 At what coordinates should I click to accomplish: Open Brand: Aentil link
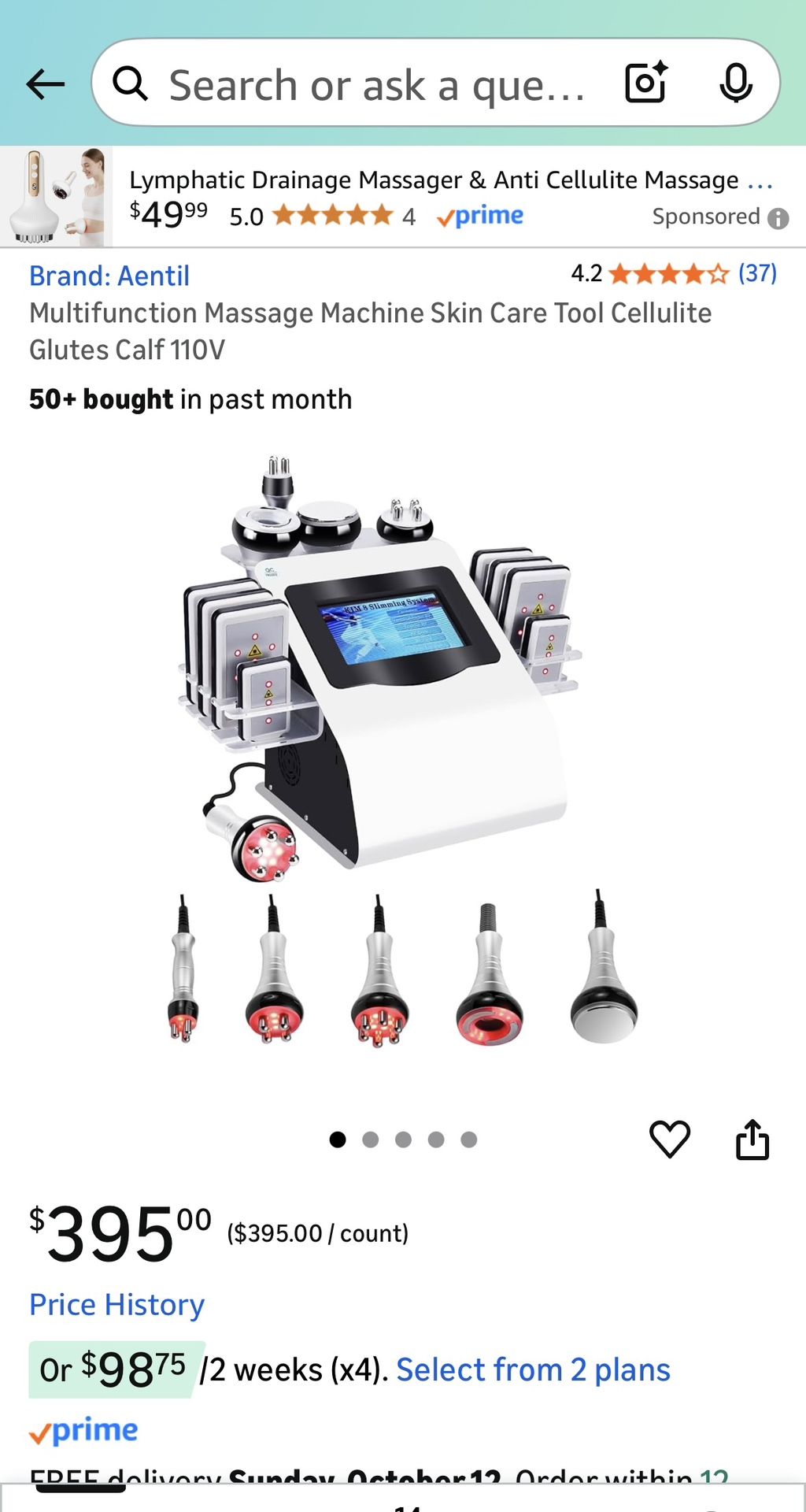[109, 276]
